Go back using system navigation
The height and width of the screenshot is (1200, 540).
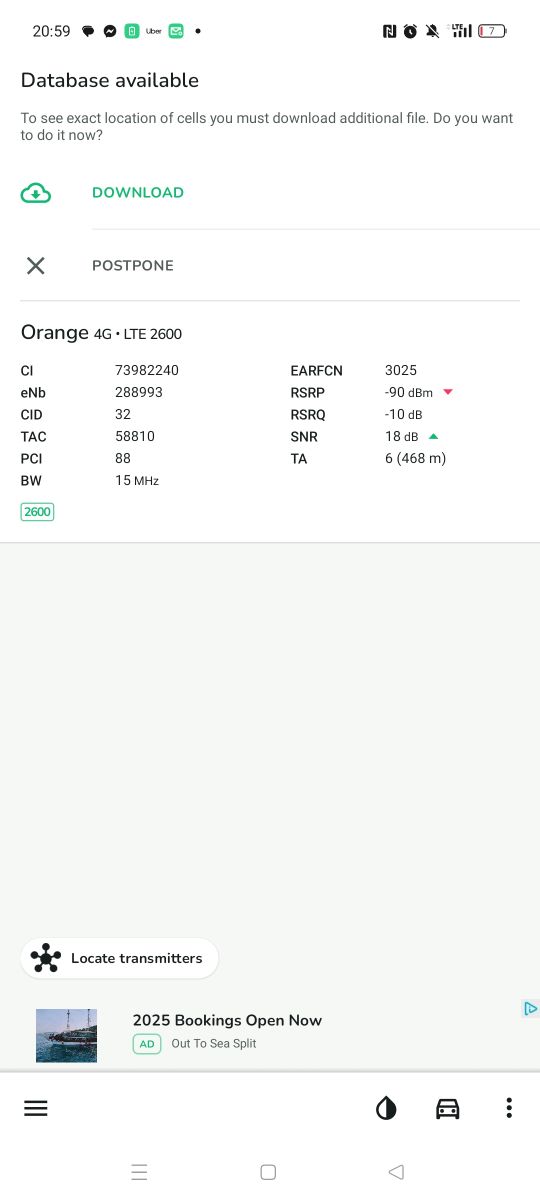(396, 1172)
